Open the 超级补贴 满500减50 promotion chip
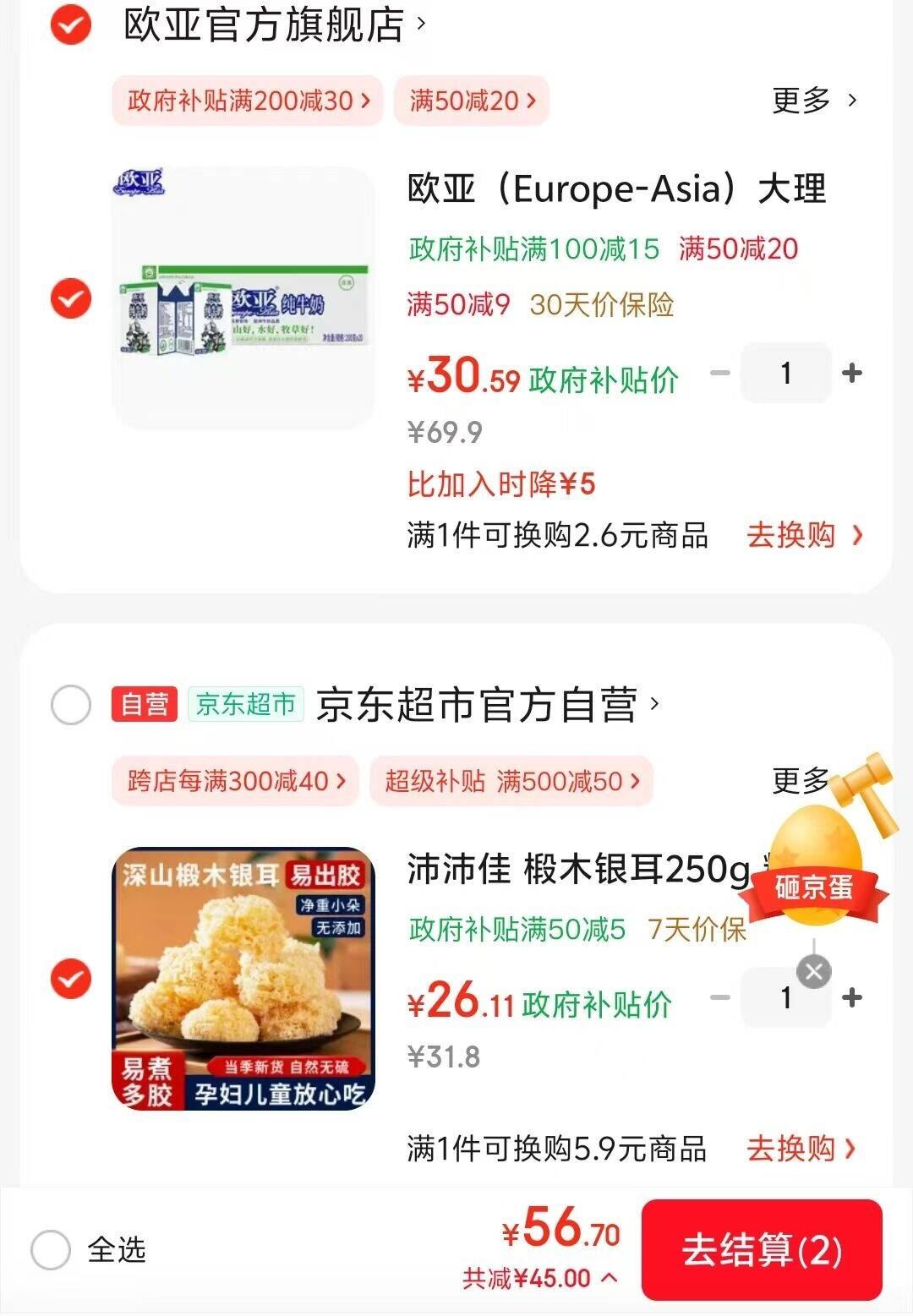Screen dimensions: 913x1316 (x=511, y=781)
